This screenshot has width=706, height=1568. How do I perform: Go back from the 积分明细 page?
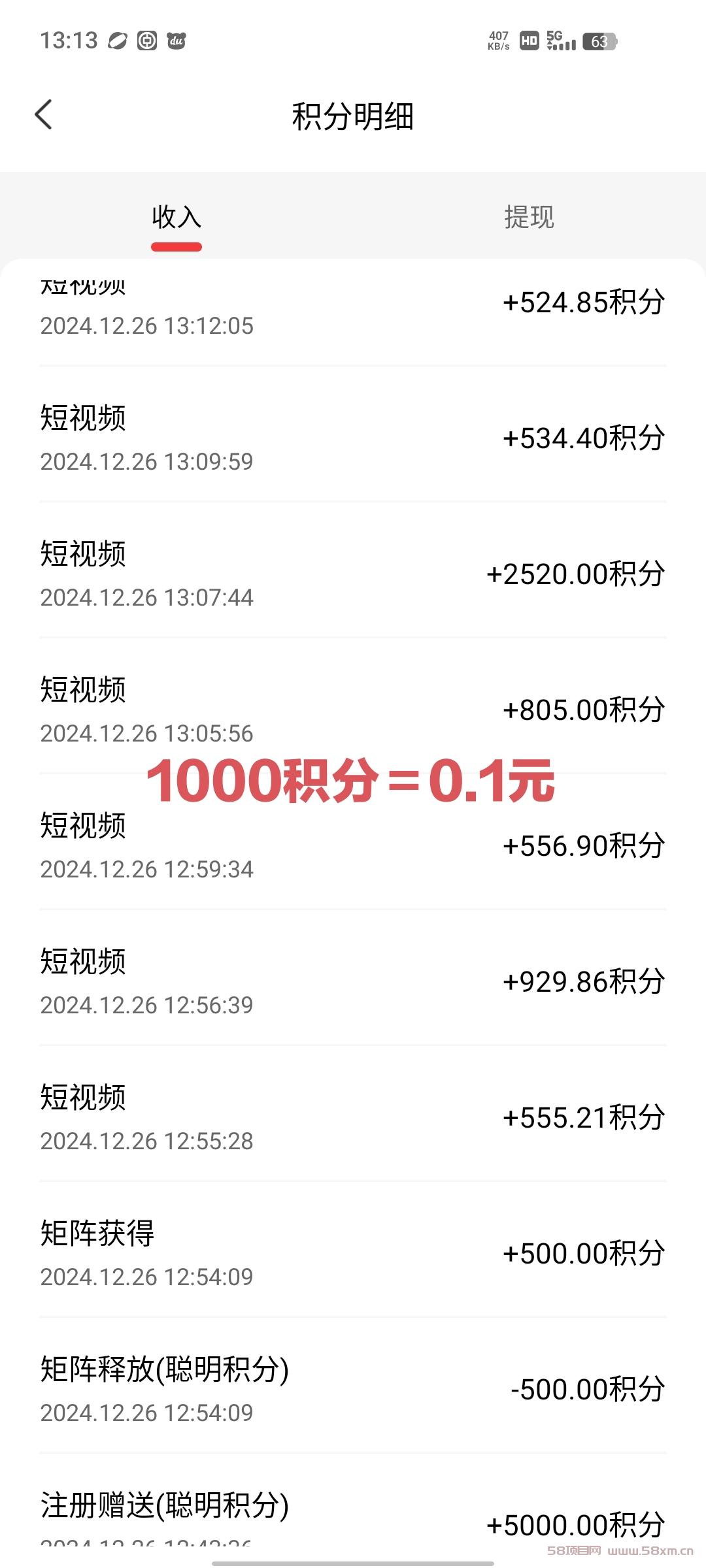[x=43, y=115]
